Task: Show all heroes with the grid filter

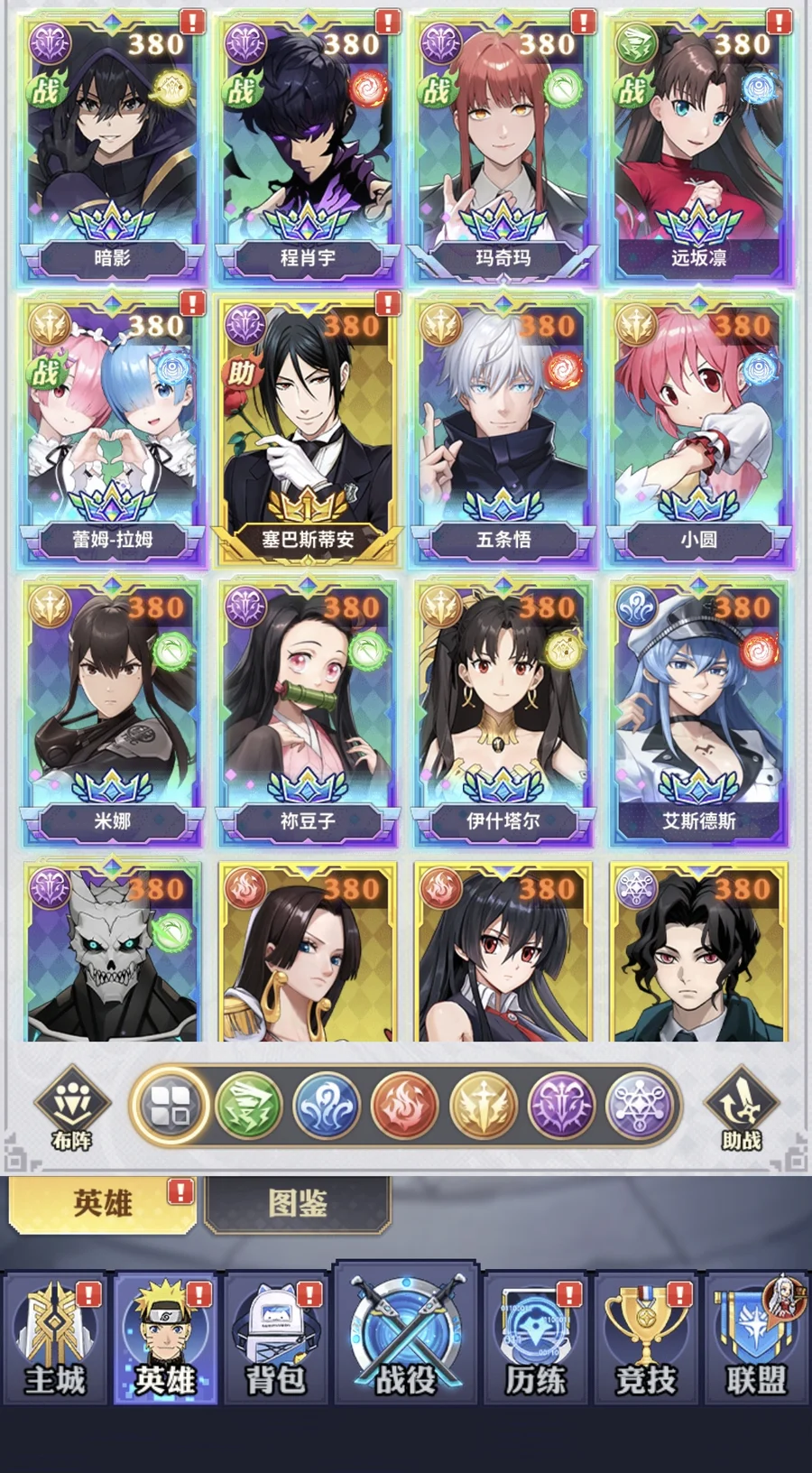Action: [x=171, y=1106]
